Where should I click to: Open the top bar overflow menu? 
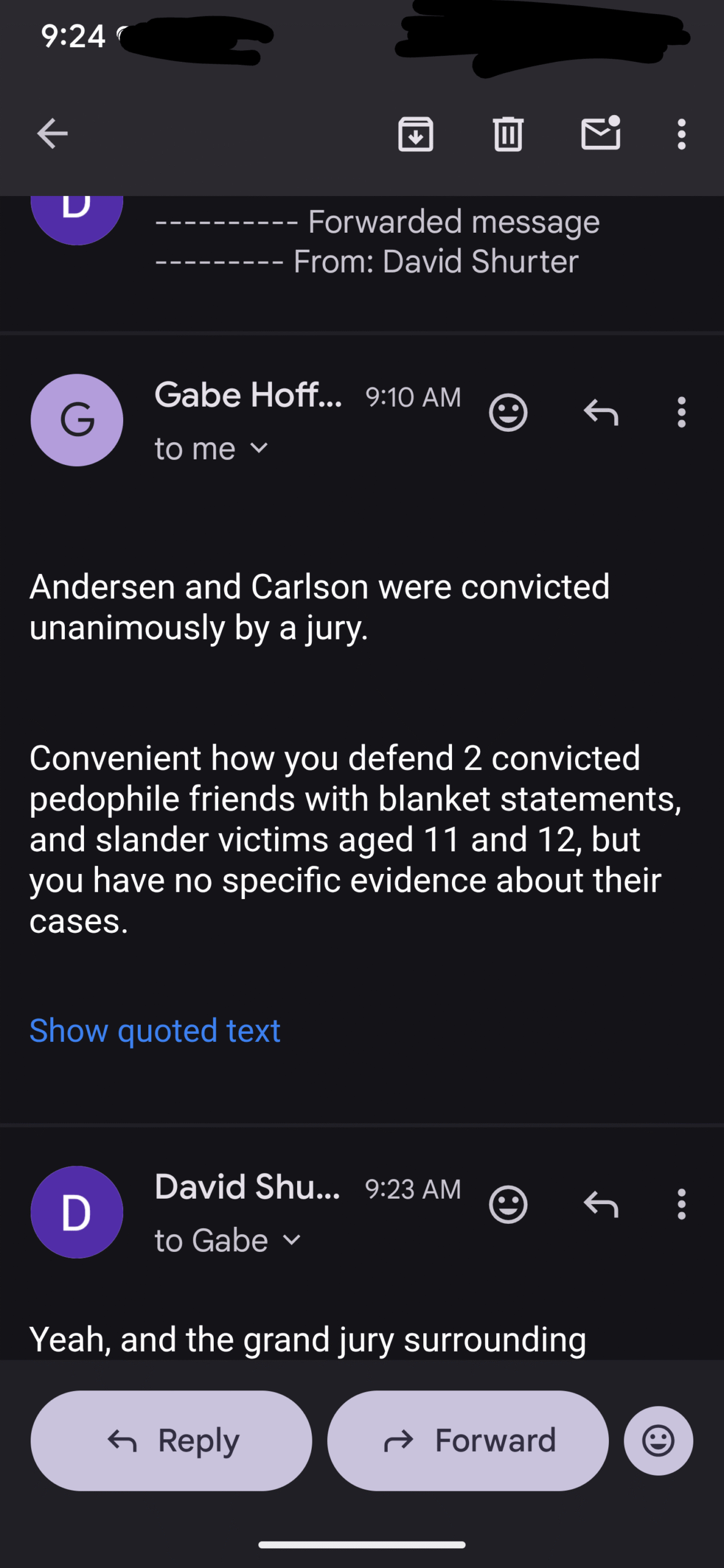coord(681,134)
